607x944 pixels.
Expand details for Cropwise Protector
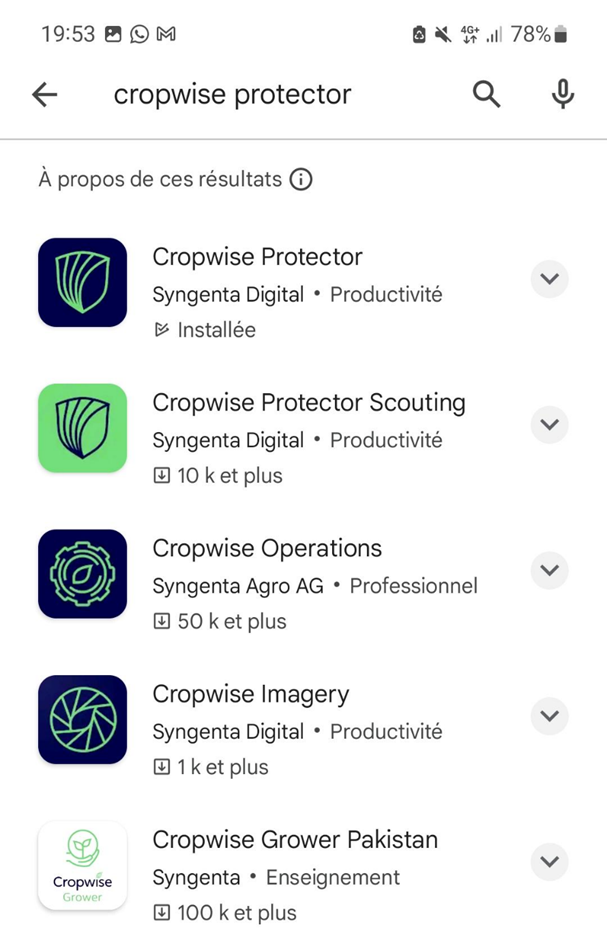click(x=549, y=279)
